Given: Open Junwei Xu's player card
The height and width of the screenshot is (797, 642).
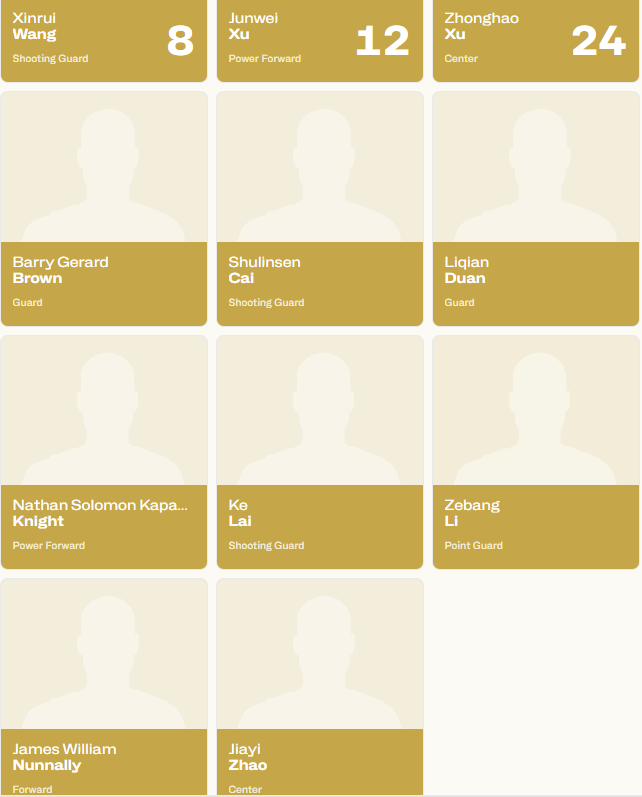Looking at the screenshot, I should click(x=320, y=40).
